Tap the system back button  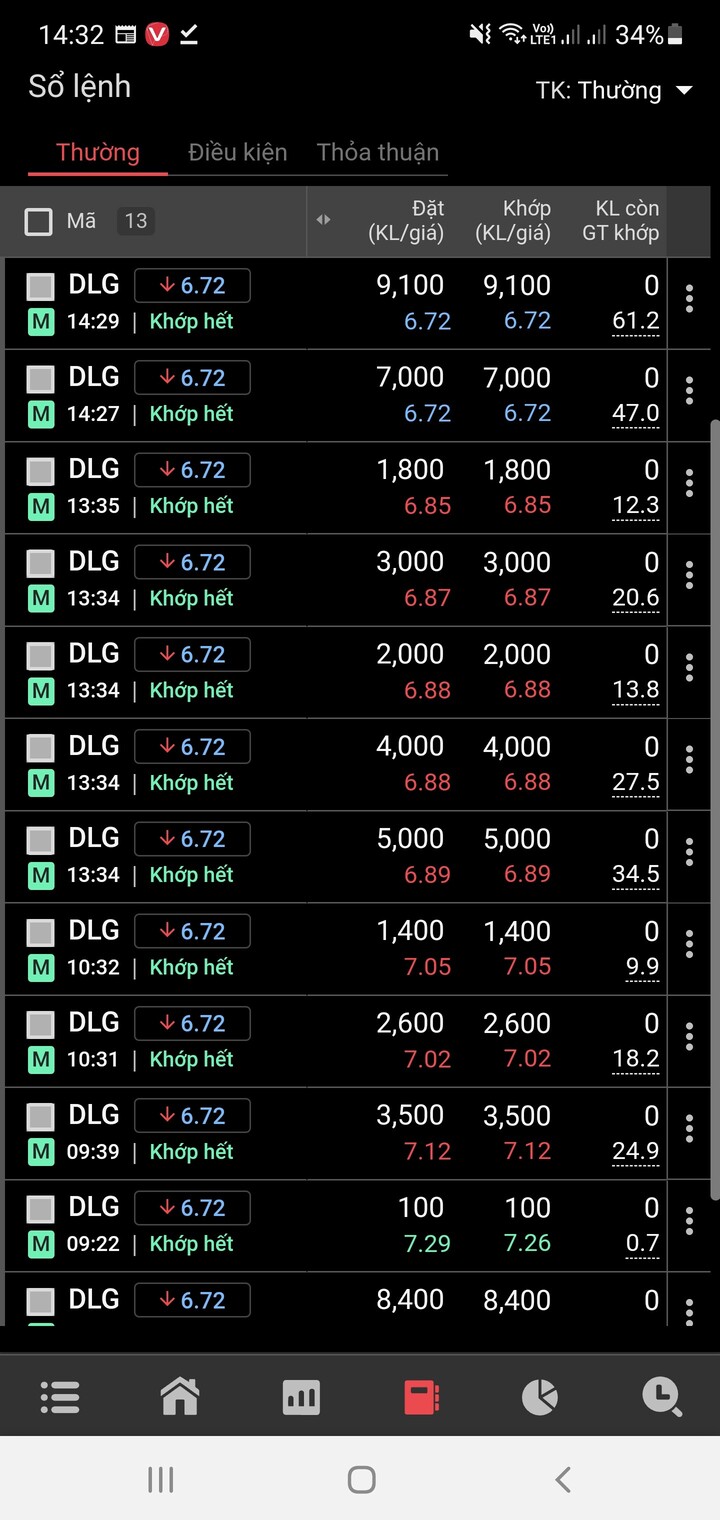[x=563, y=1479]
